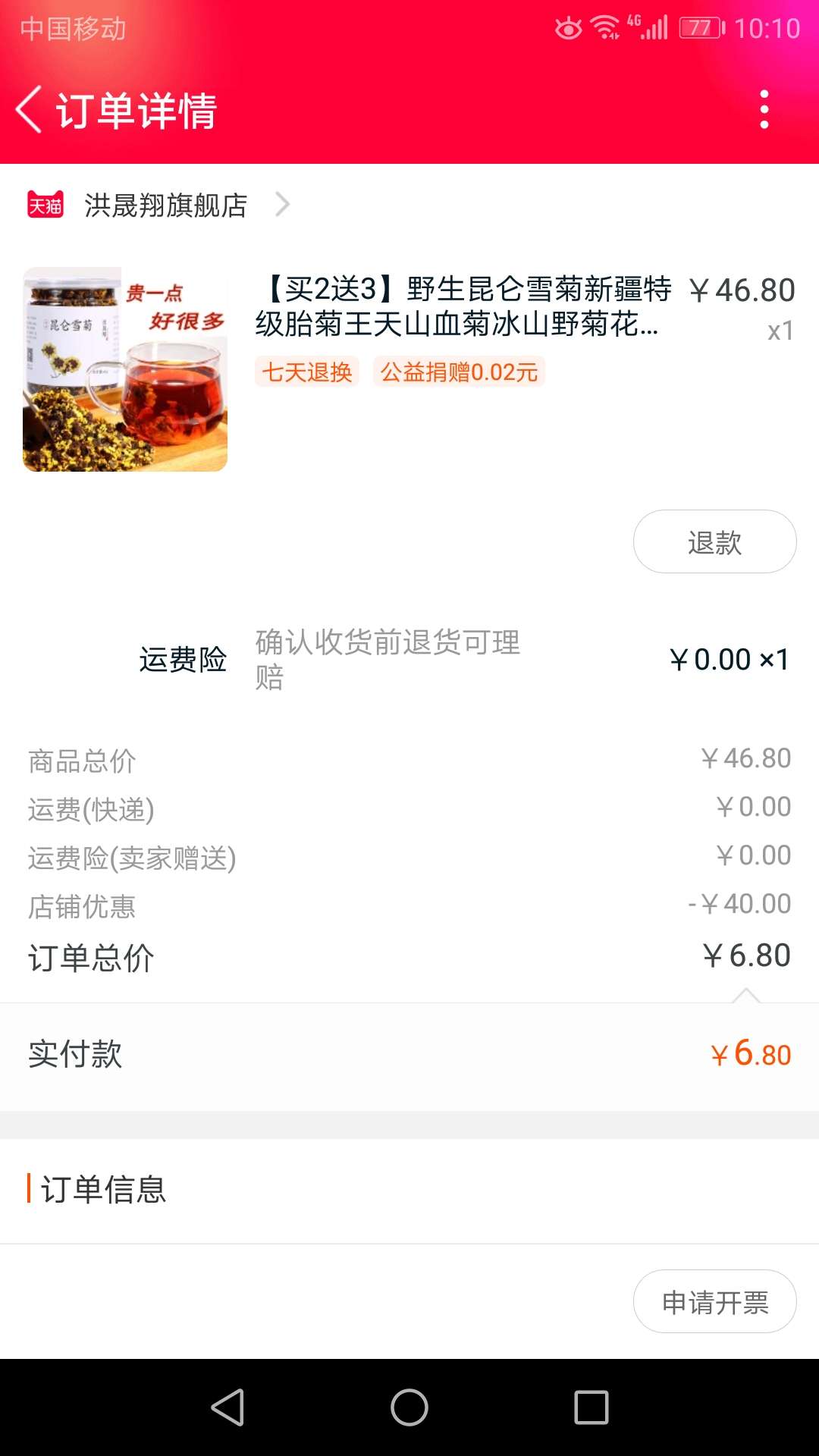This screenshot has width=819, height=1456.
Task: Expand store details via the right chevron
Action: [284, 204]
